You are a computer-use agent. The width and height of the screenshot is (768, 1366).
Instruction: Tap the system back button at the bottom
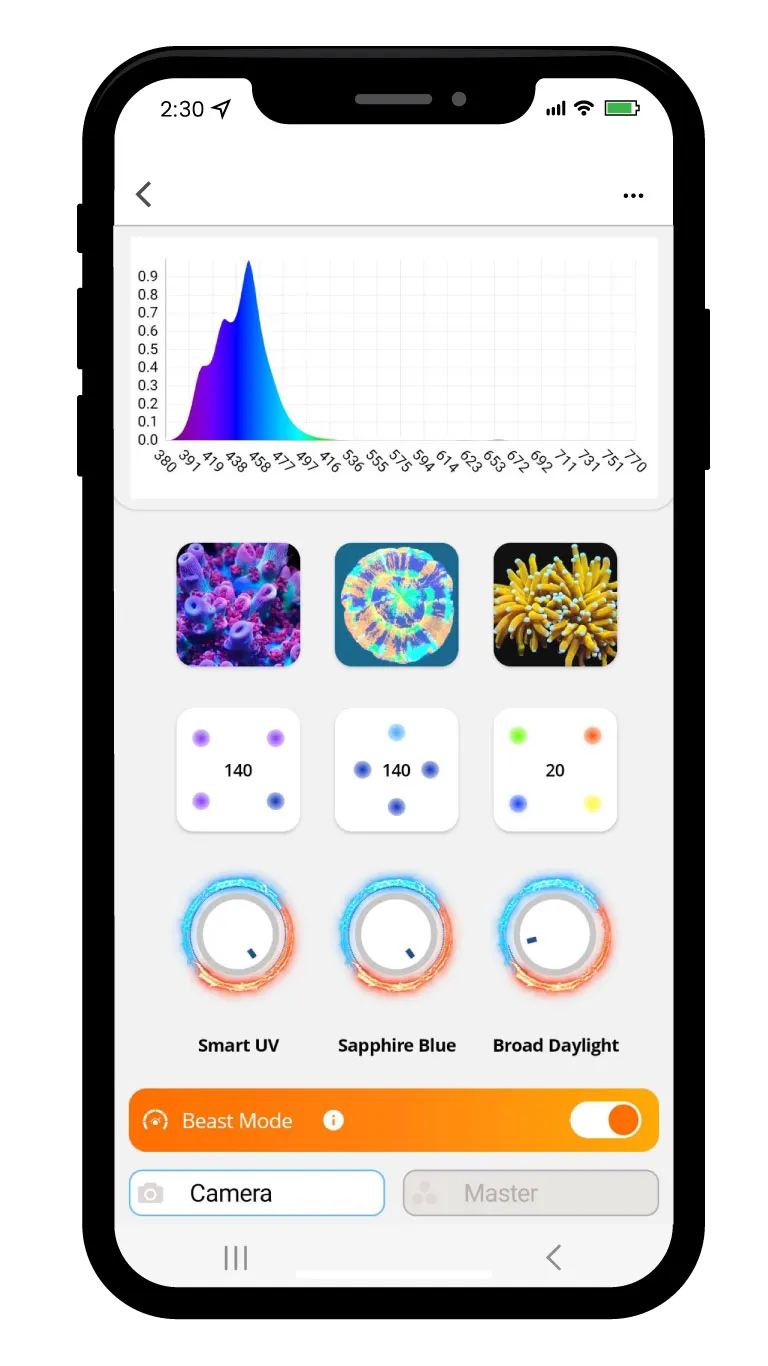coord(554,1258)
